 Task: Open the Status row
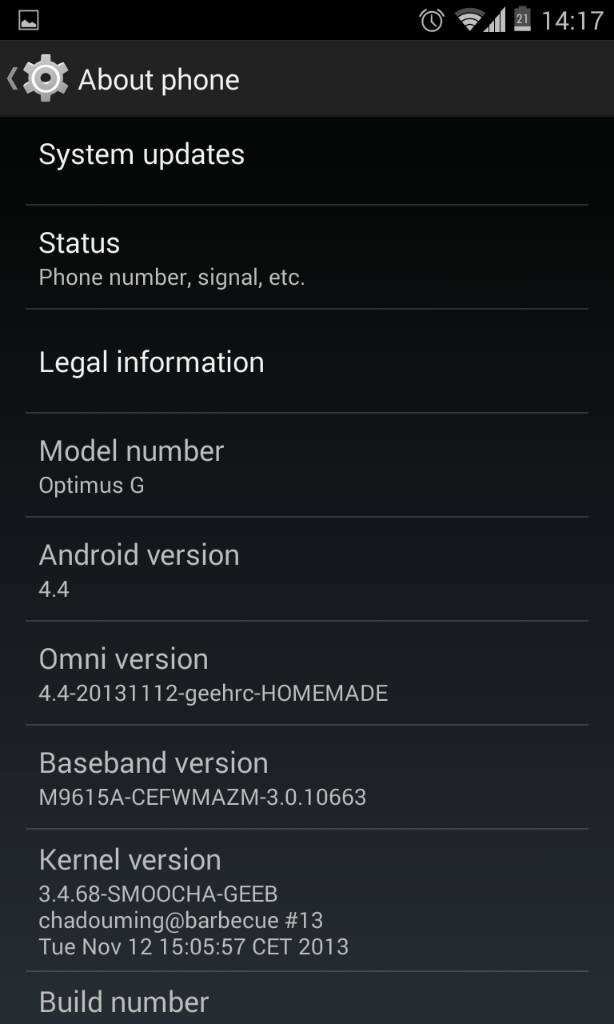(307, 257)
